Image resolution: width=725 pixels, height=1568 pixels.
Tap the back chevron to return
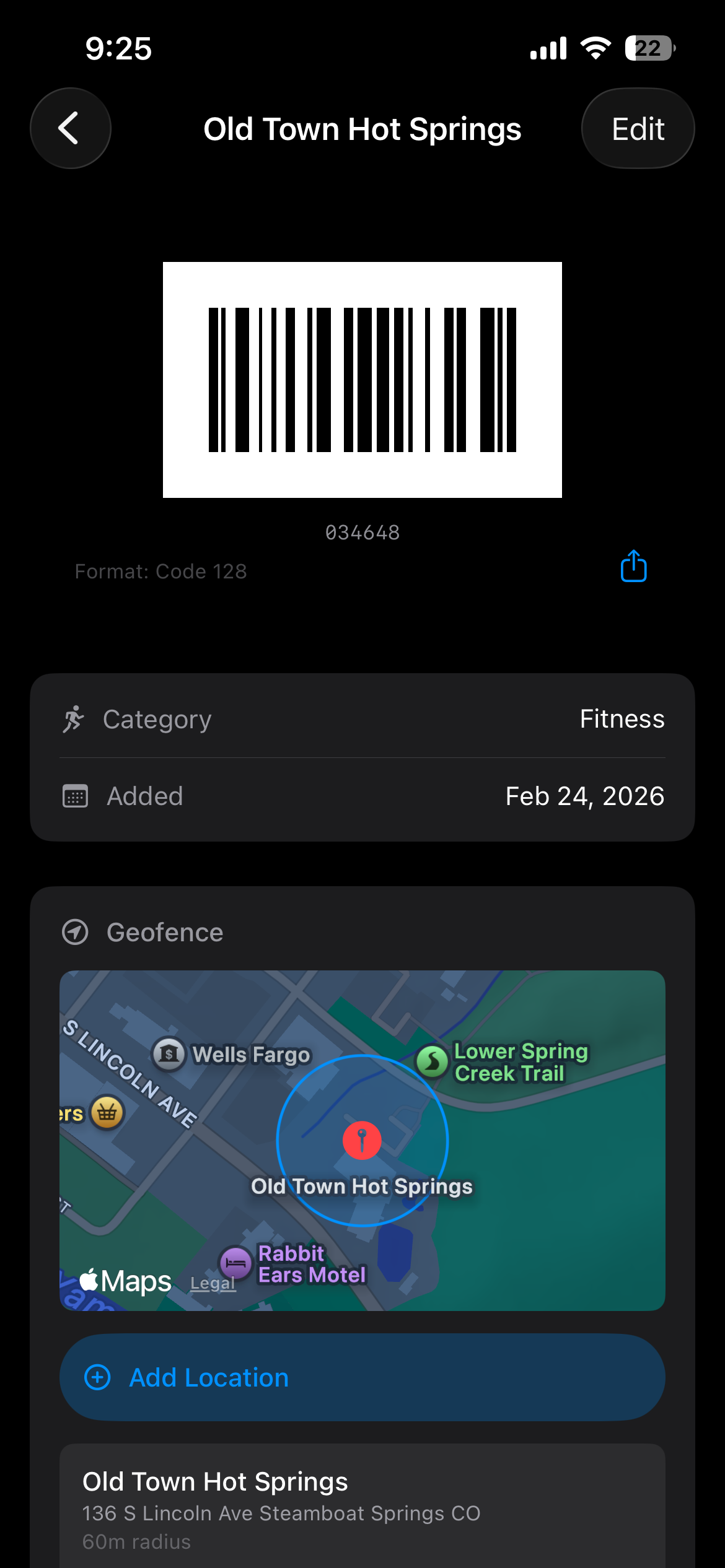pyautogui.click(x=70, y=128)
